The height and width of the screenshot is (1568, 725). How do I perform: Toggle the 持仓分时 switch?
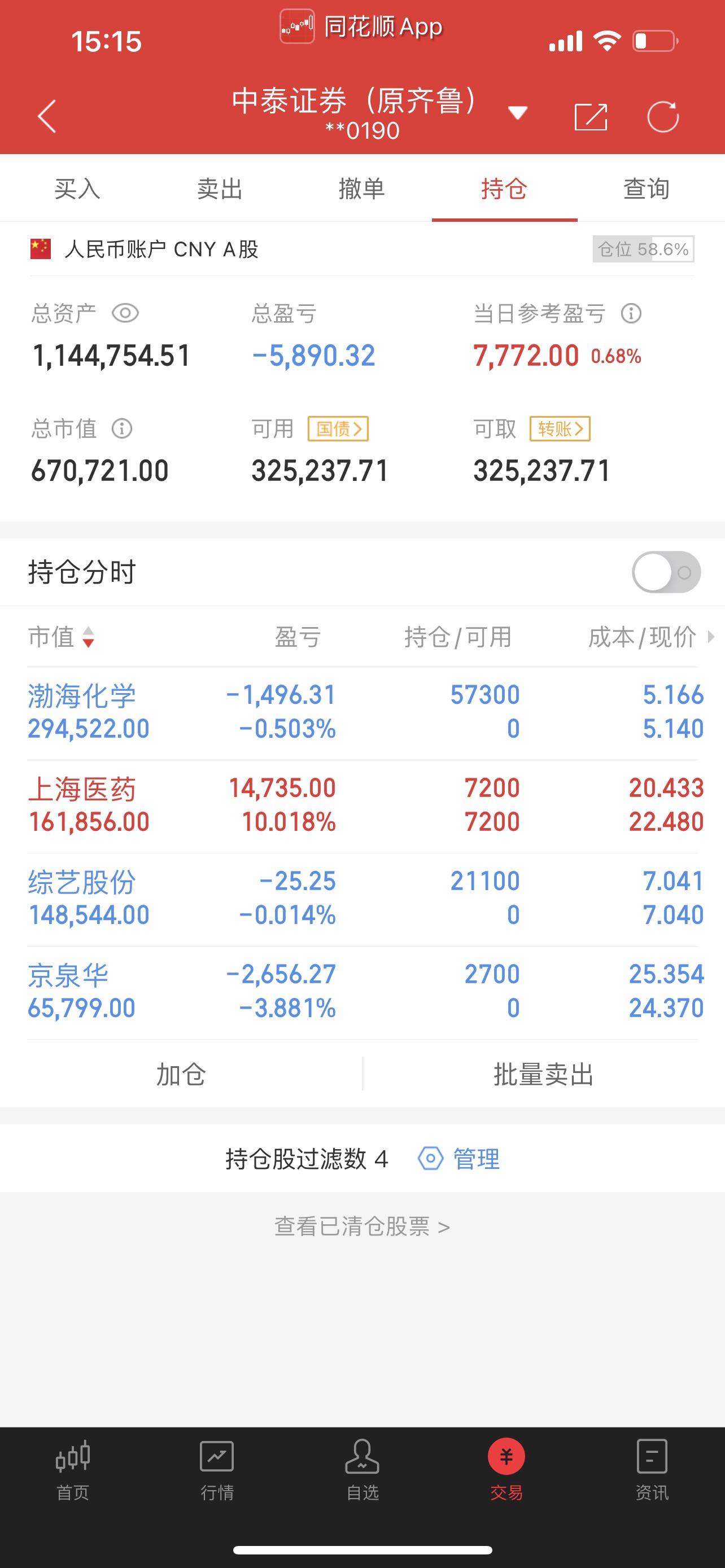[666, 572]
